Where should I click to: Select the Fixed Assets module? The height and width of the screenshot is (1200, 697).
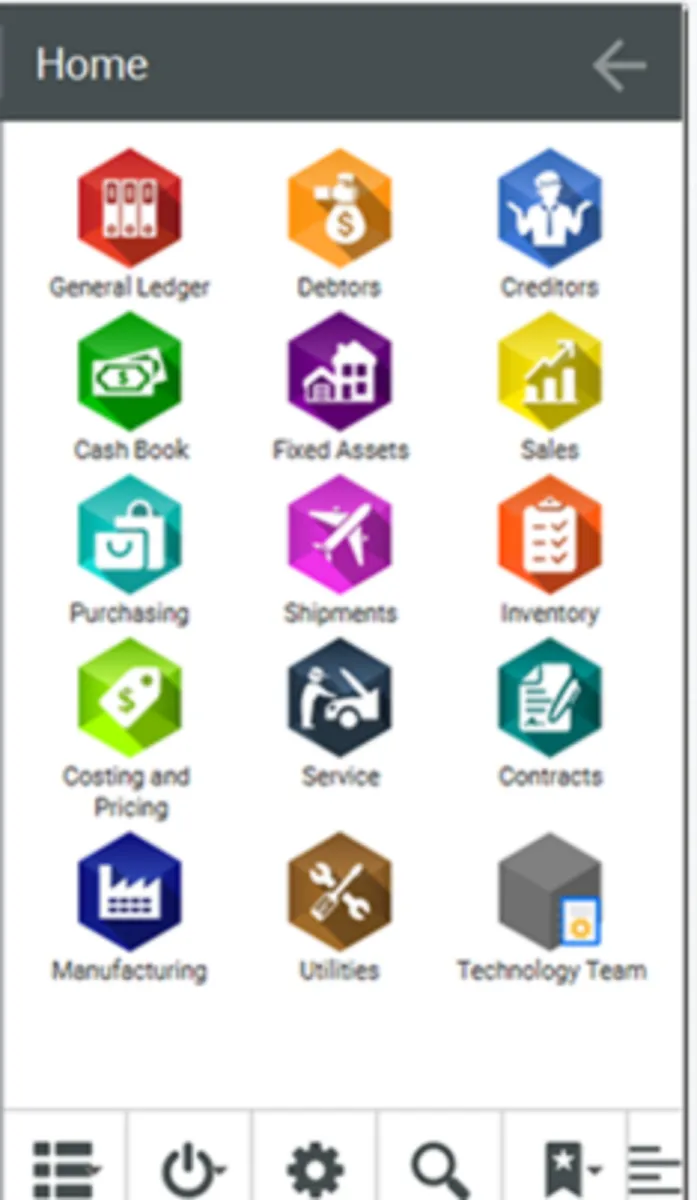340,371
